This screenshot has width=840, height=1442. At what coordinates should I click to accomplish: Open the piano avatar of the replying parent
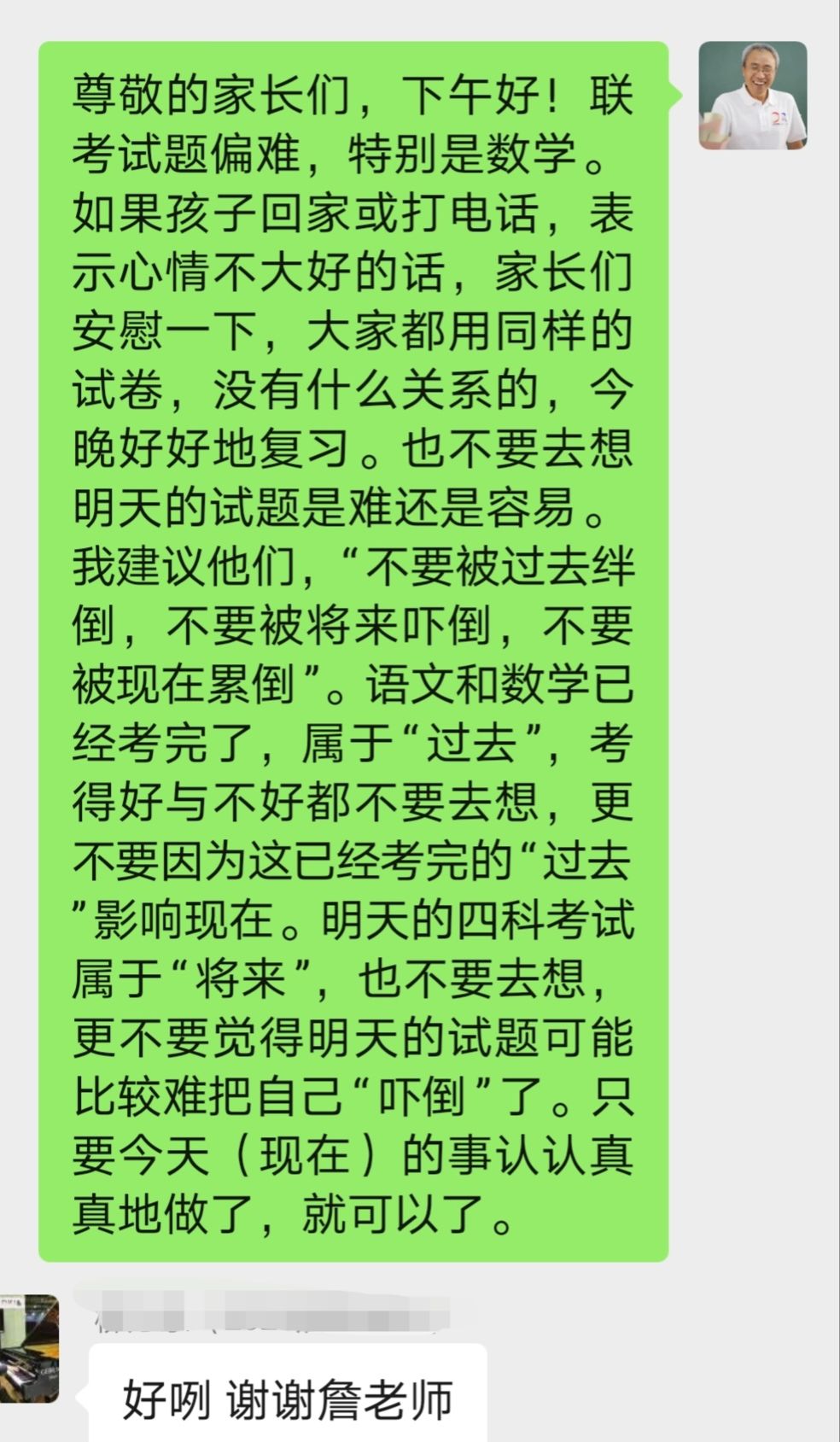click(29, 1348)
